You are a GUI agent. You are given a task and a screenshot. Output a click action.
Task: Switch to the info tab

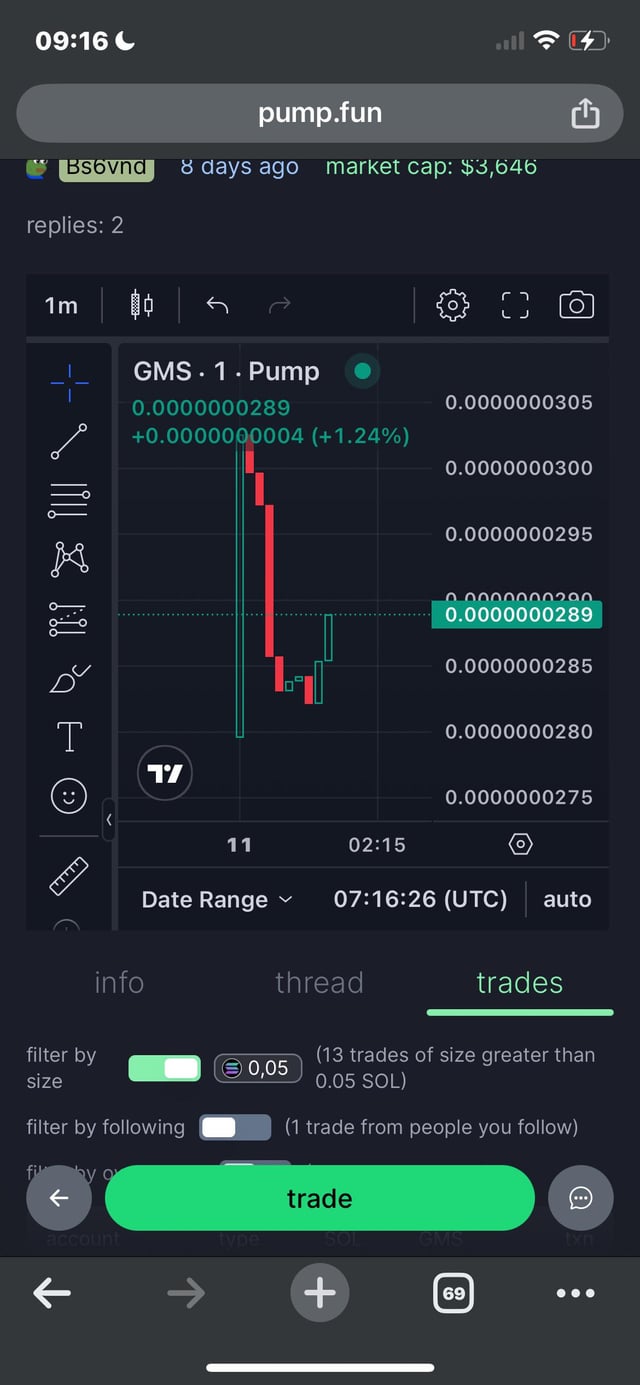(119, 983)
